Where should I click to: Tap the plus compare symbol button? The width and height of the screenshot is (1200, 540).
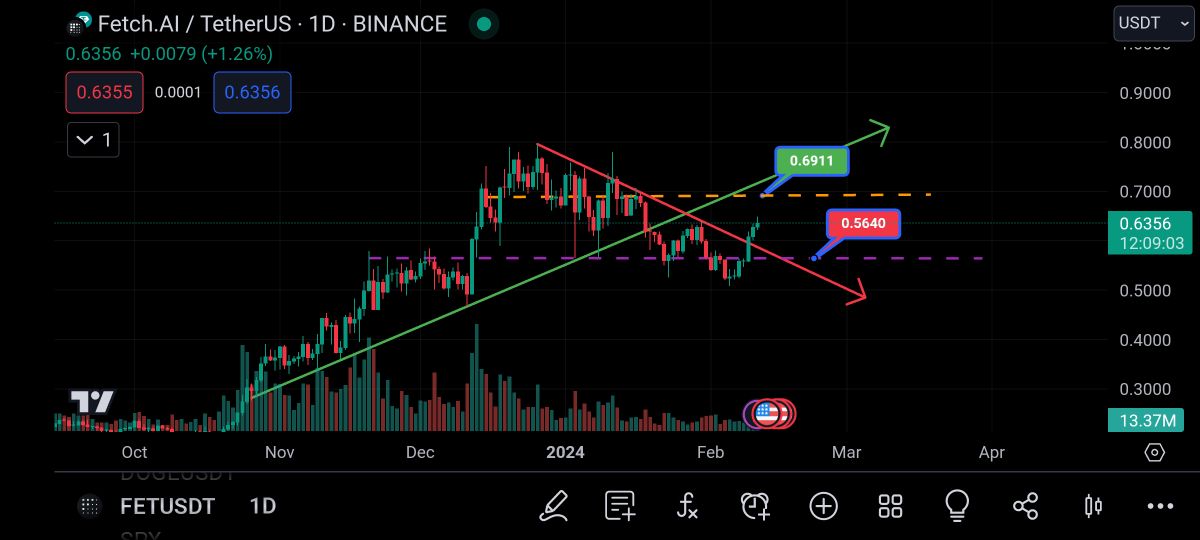click(x=823, y=506)
